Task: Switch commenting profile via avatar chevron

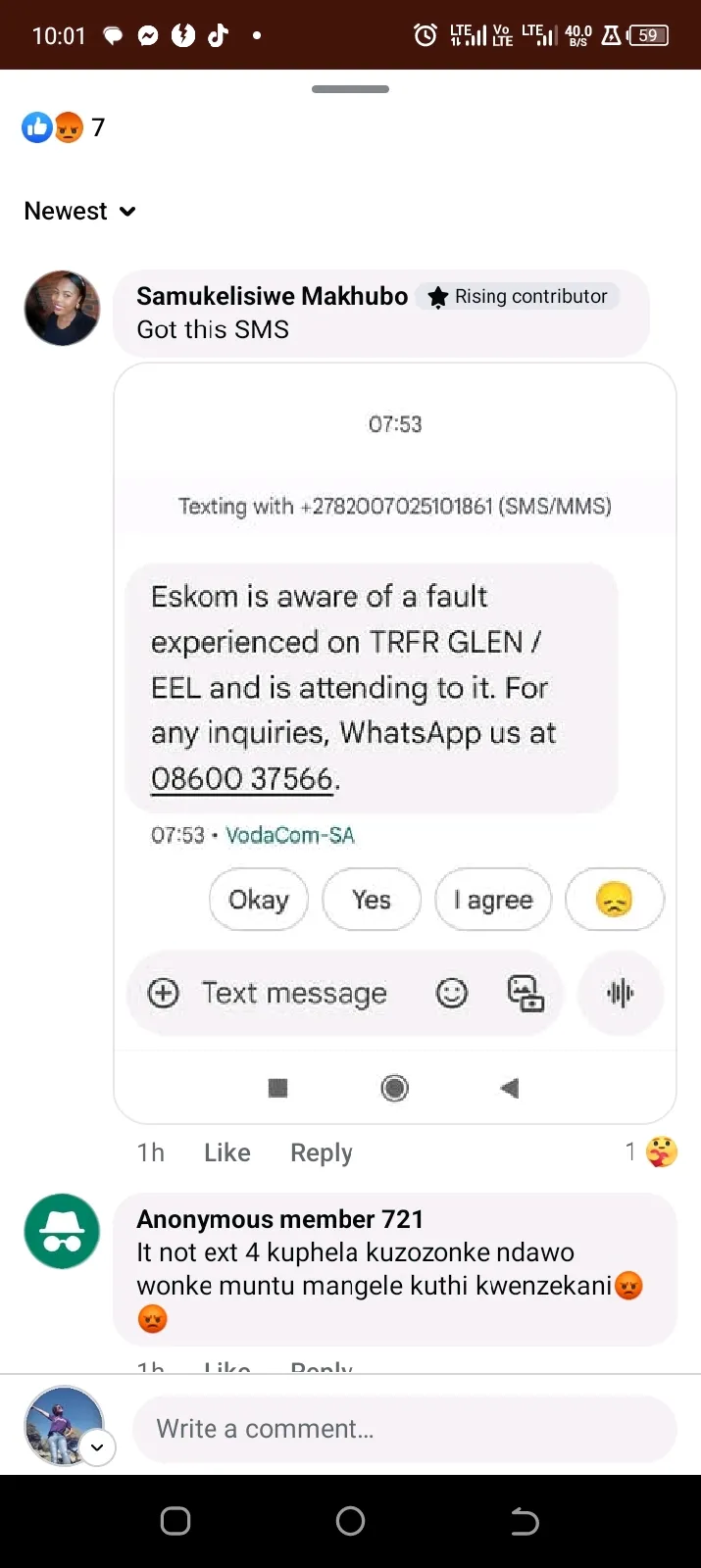Action: point(97,1447)
